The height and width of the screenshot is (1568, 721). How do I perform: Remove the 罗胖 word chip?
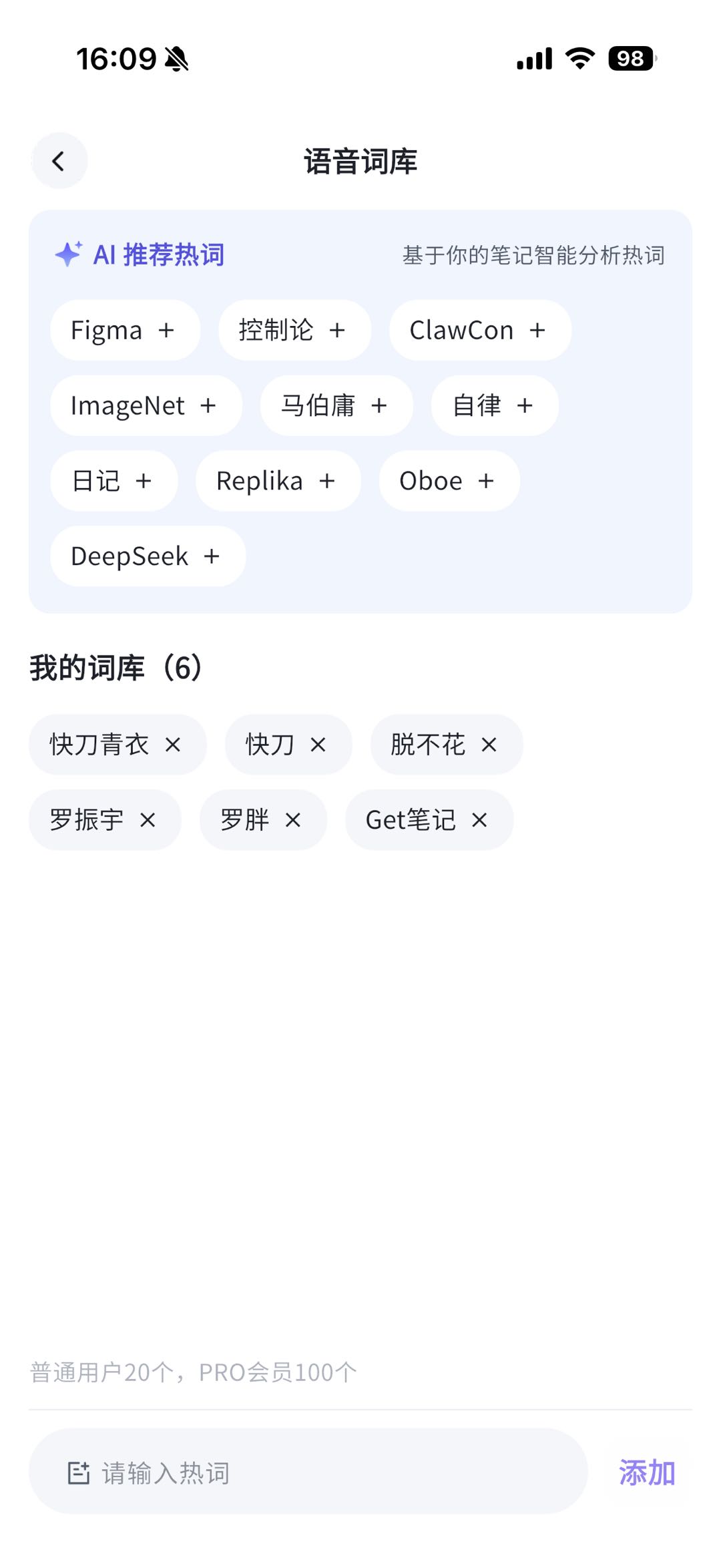pos(293,821)
